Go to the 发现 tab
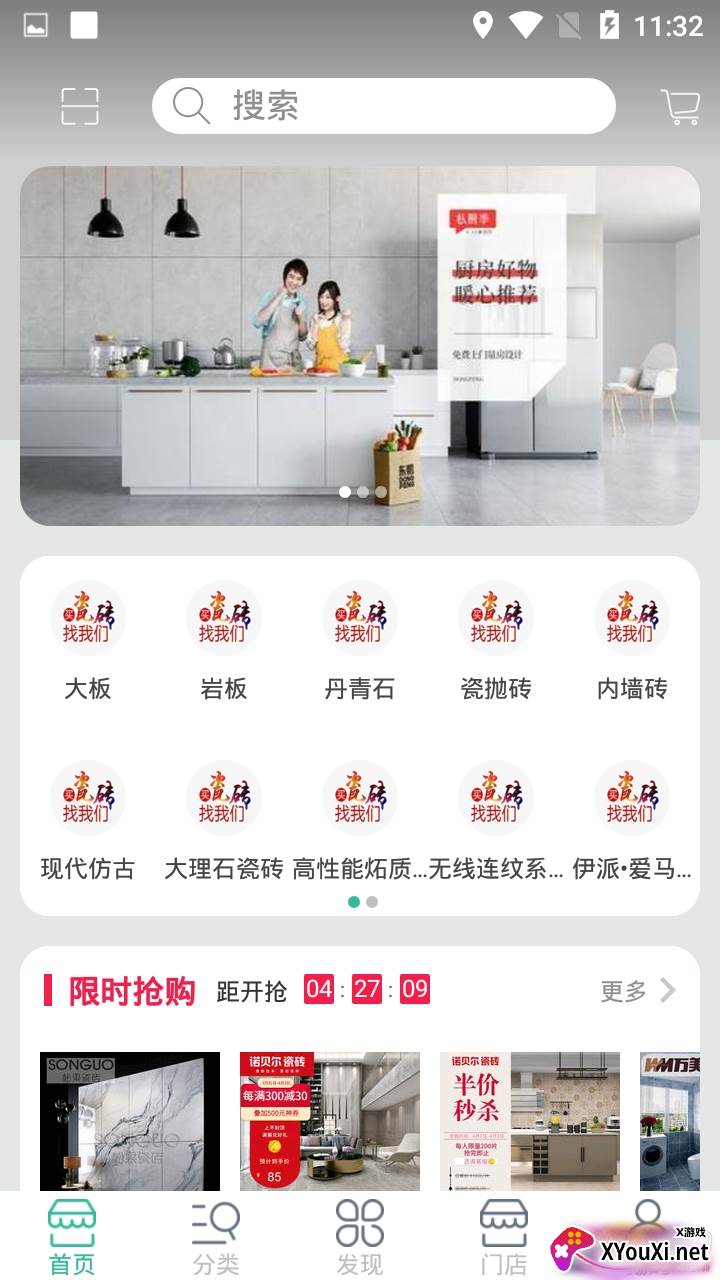This screenshot has width=720, height=1280. [360, 1237]
